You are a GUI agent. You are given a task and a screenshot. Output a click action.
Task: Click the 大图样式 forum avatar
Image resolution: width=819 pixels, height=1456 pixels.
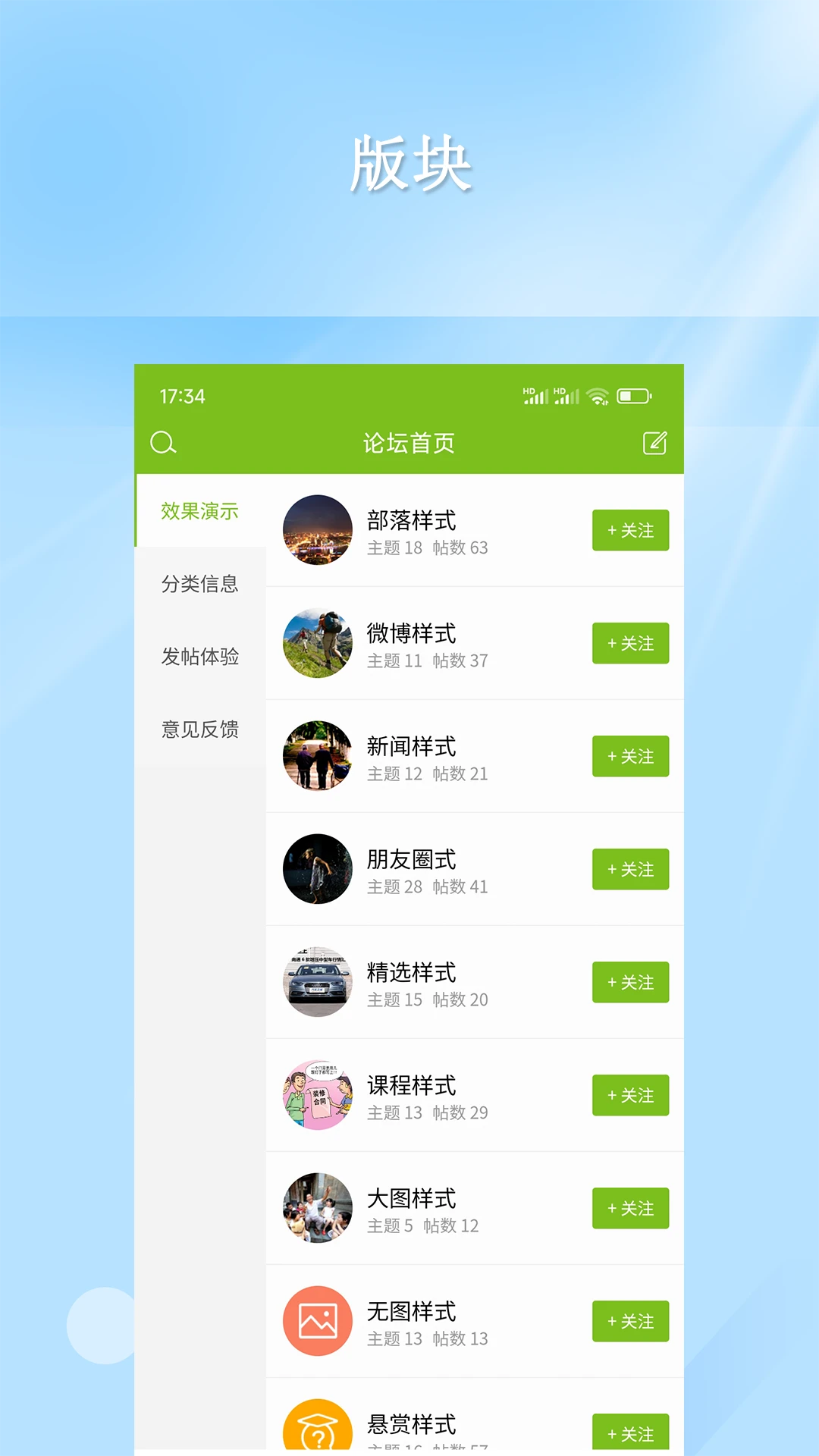pos(317,1208)
